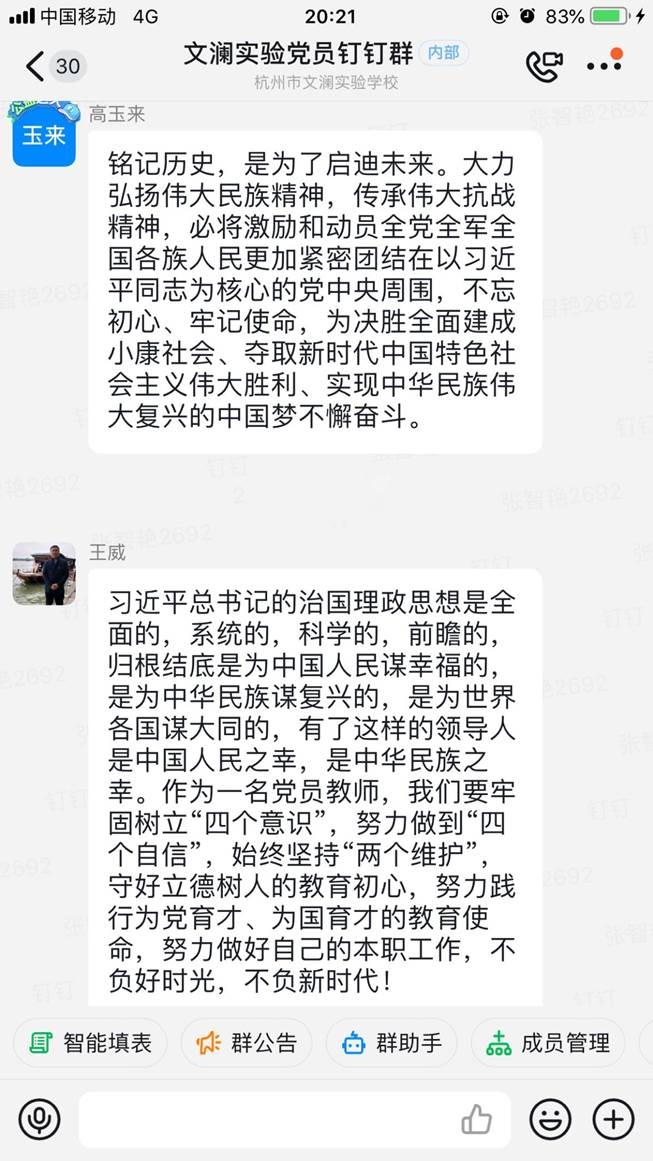Screen dimensions: 653x1161
Task: Open the 群助手 chip
Action: pyautogui.click(x=392, y=1043)
